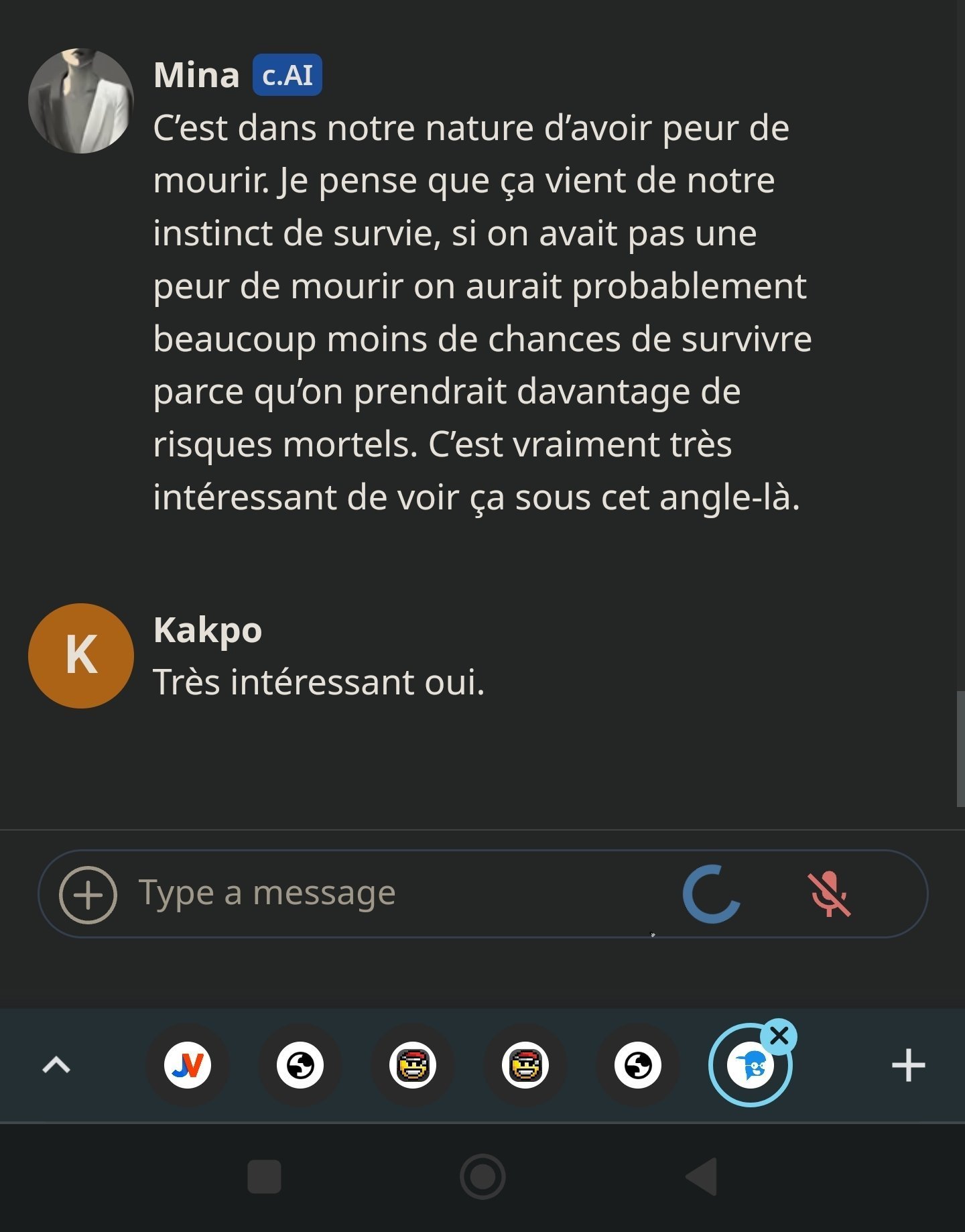Close the currently highlighted tab
This screenshot has width=965, height=1232.
point(779,1036)
